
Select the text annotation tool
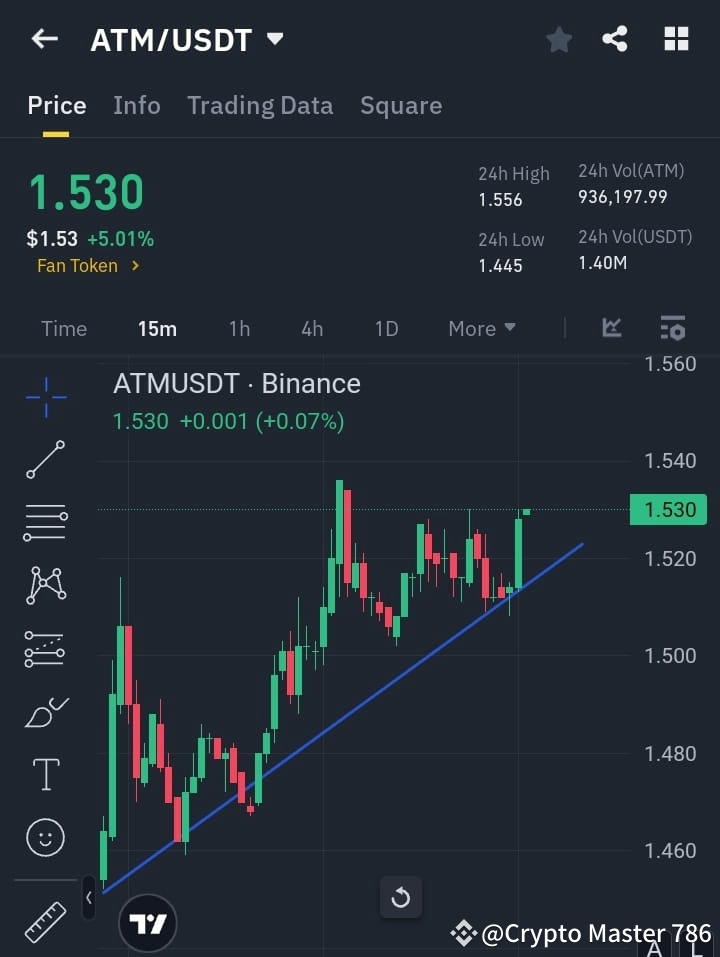44,774
